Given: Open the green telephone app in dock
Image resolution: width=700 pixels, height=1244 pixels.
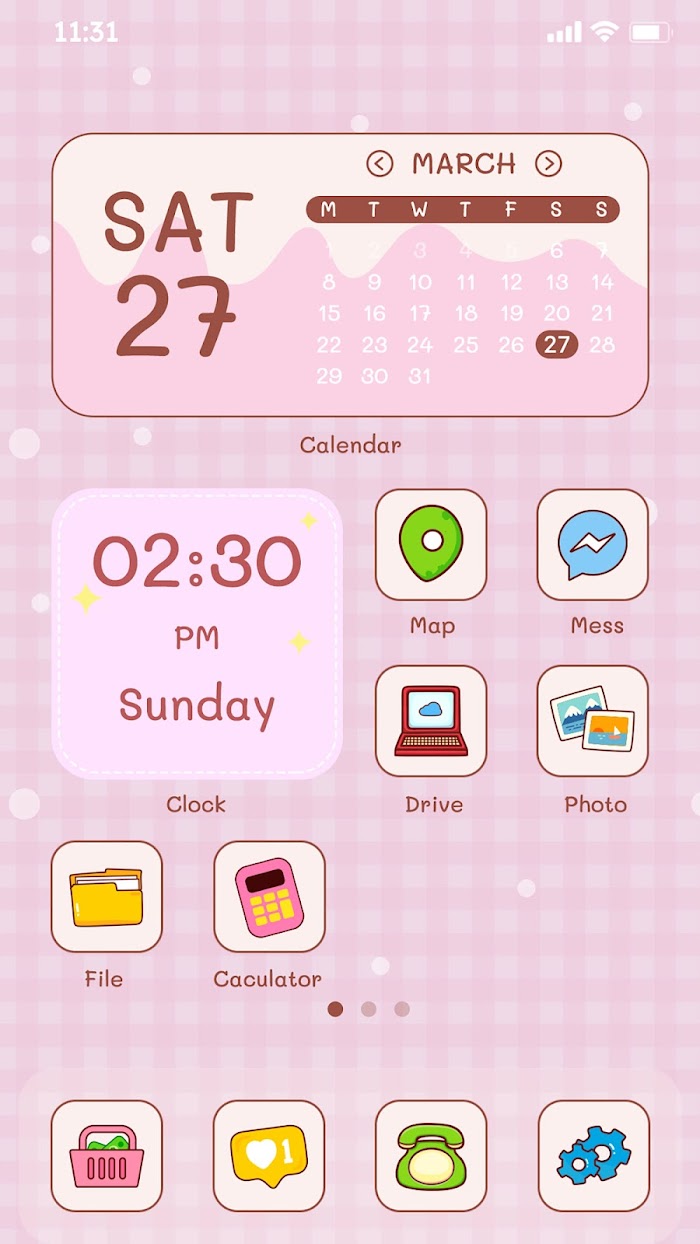Looking at the screenshot, I should click(431, 1156).
